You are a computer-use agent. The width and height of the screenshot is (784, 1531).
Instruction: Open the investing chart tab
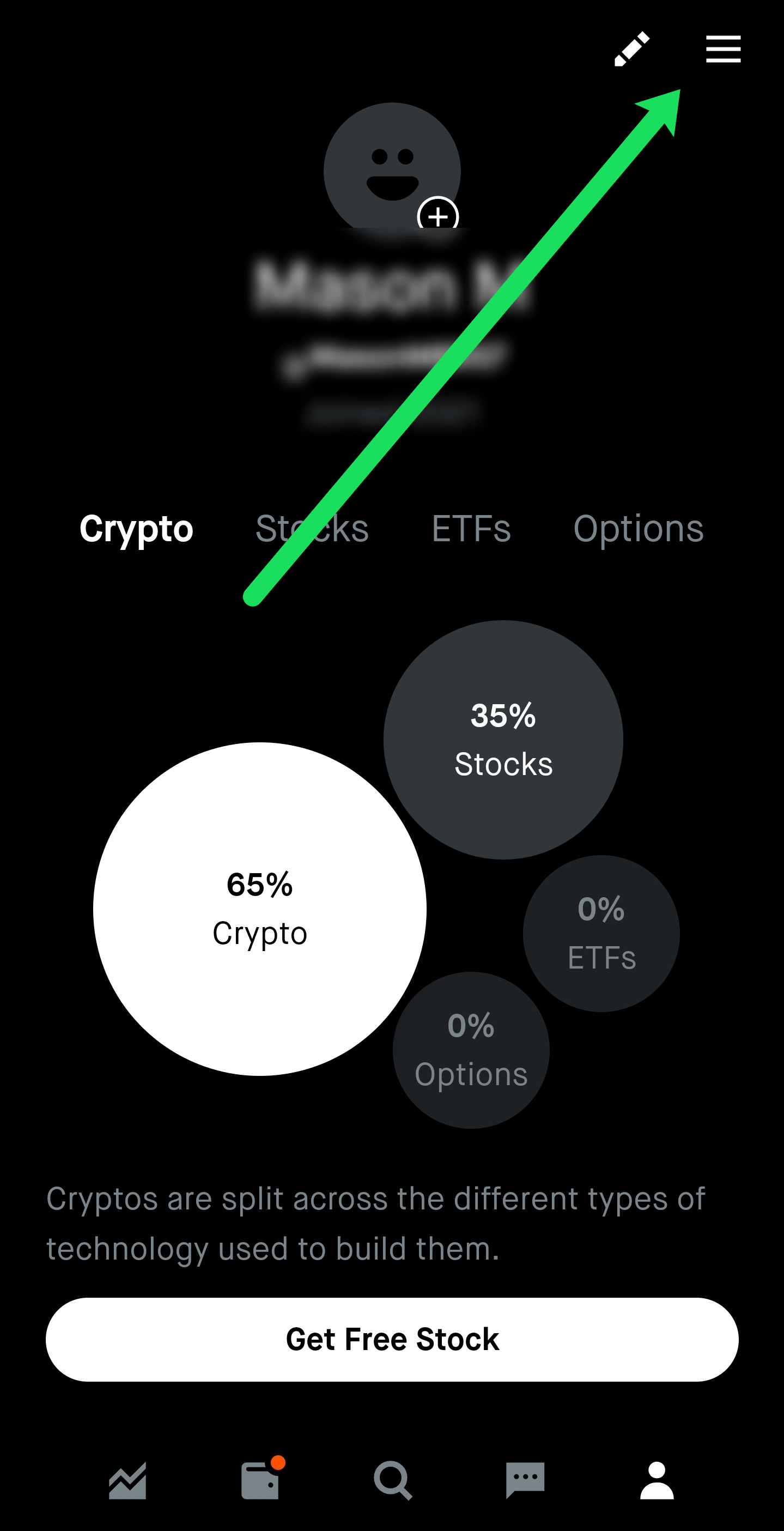[127, 1480]
